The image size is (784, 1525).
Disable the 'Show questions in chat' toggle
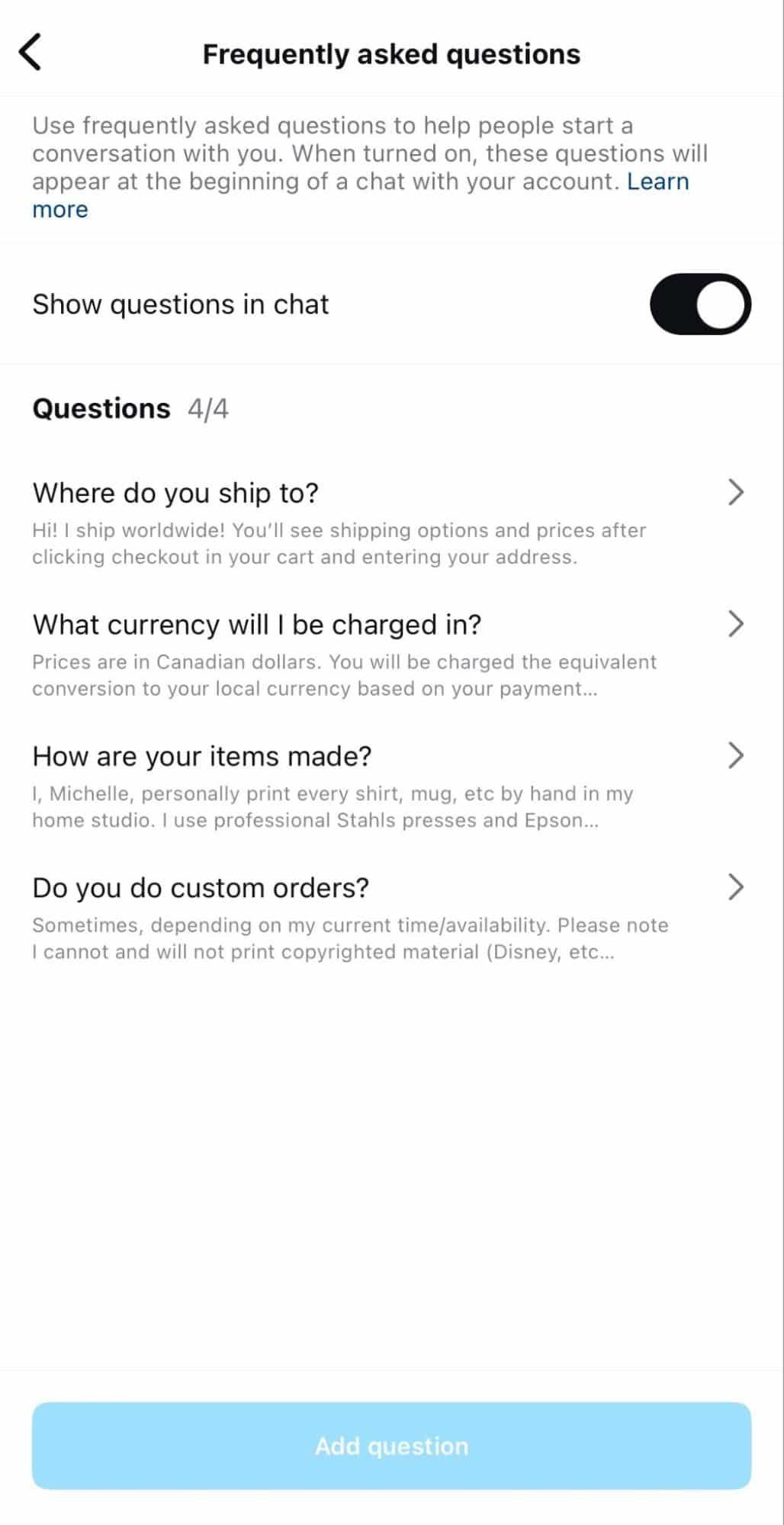(x=699, y=304)
